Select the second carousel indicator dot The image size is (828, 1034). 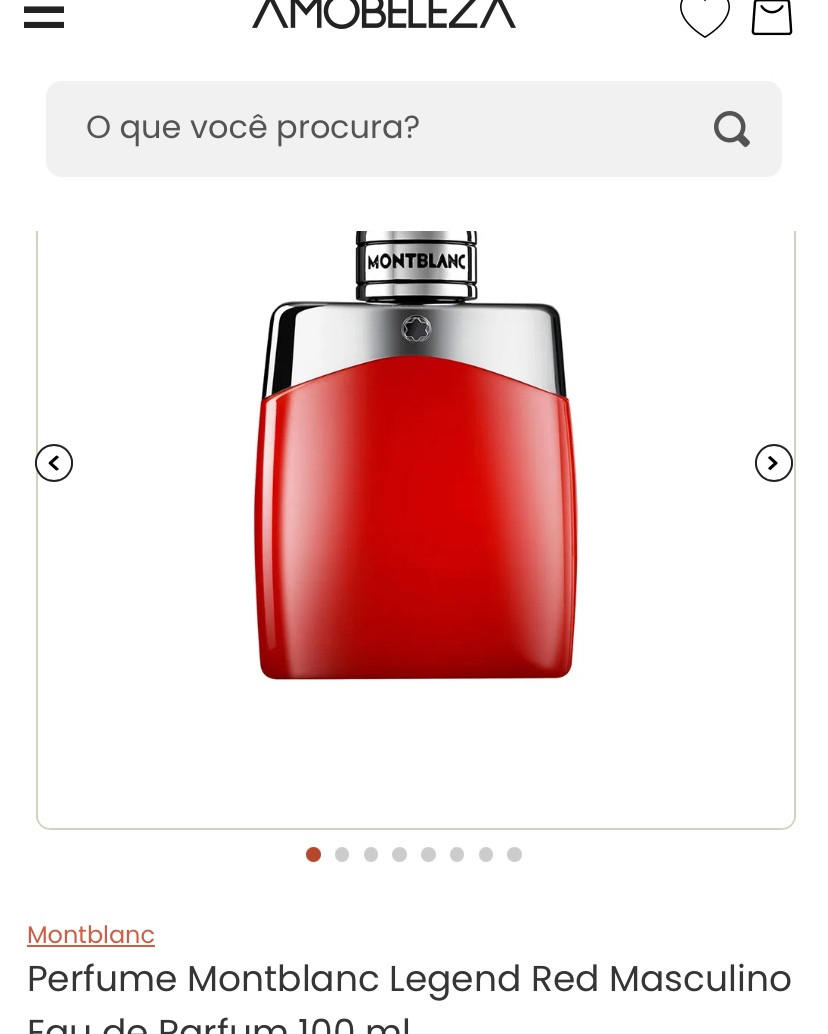coord(341,854)
